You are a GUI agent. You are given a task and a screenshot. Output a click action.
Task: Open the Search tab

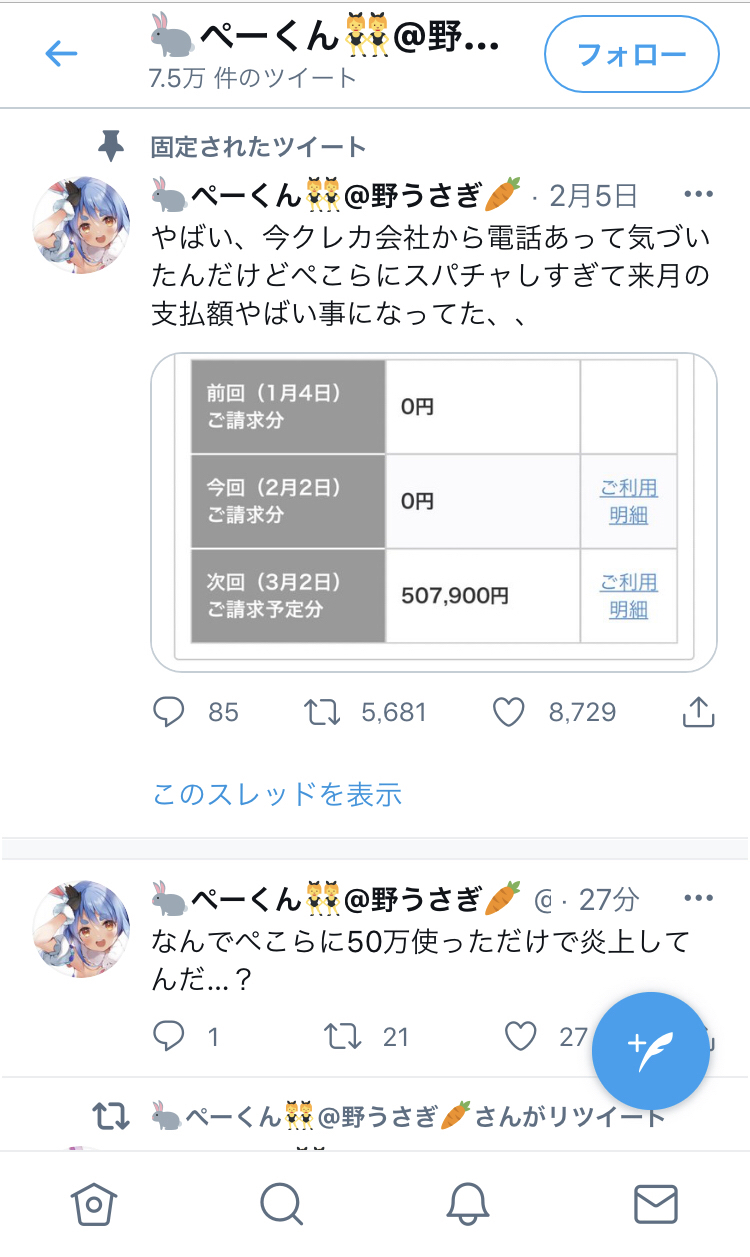click(281, 1204)
